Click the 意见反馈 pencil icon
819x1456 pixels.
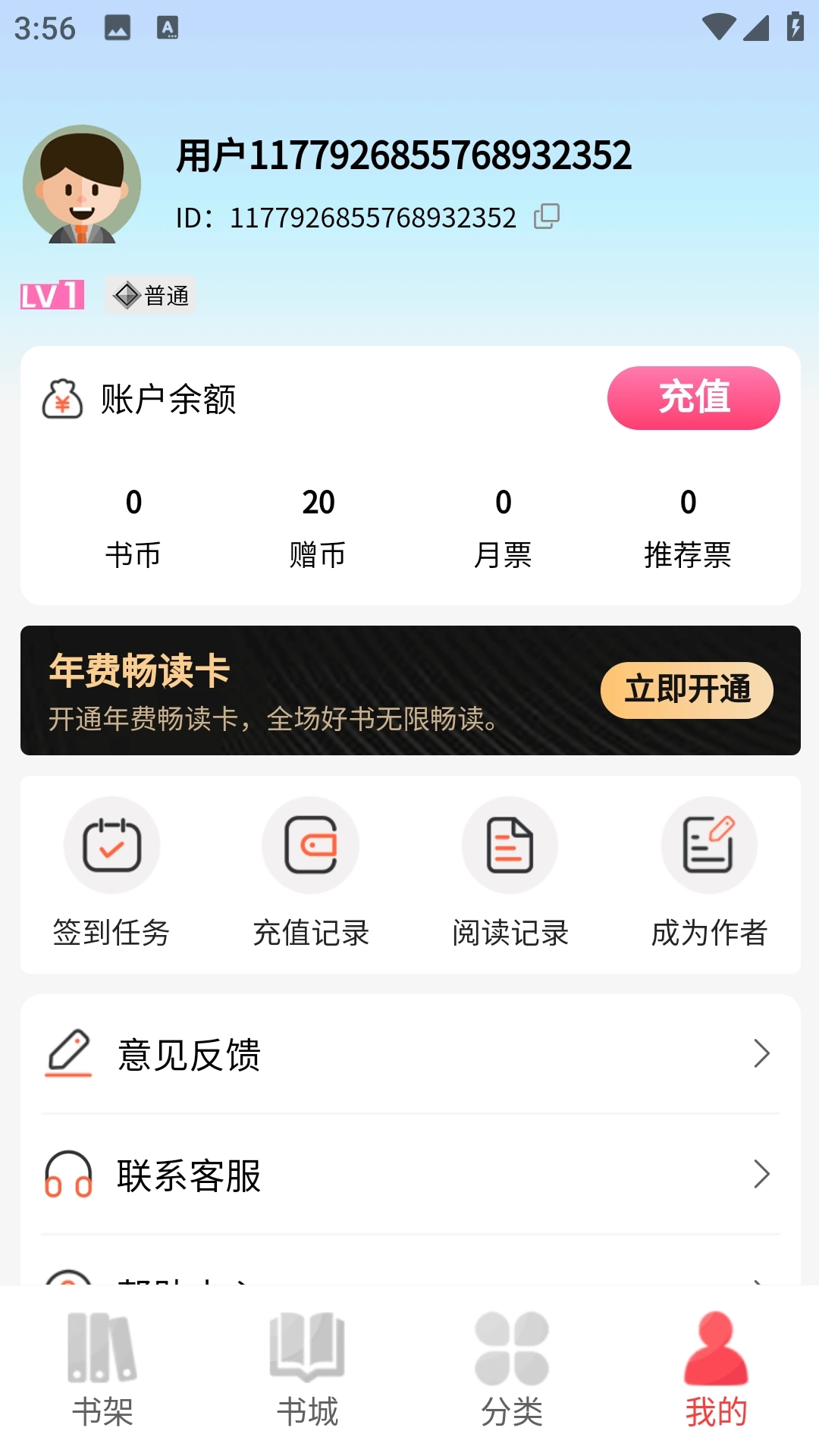click(68, 1053)
